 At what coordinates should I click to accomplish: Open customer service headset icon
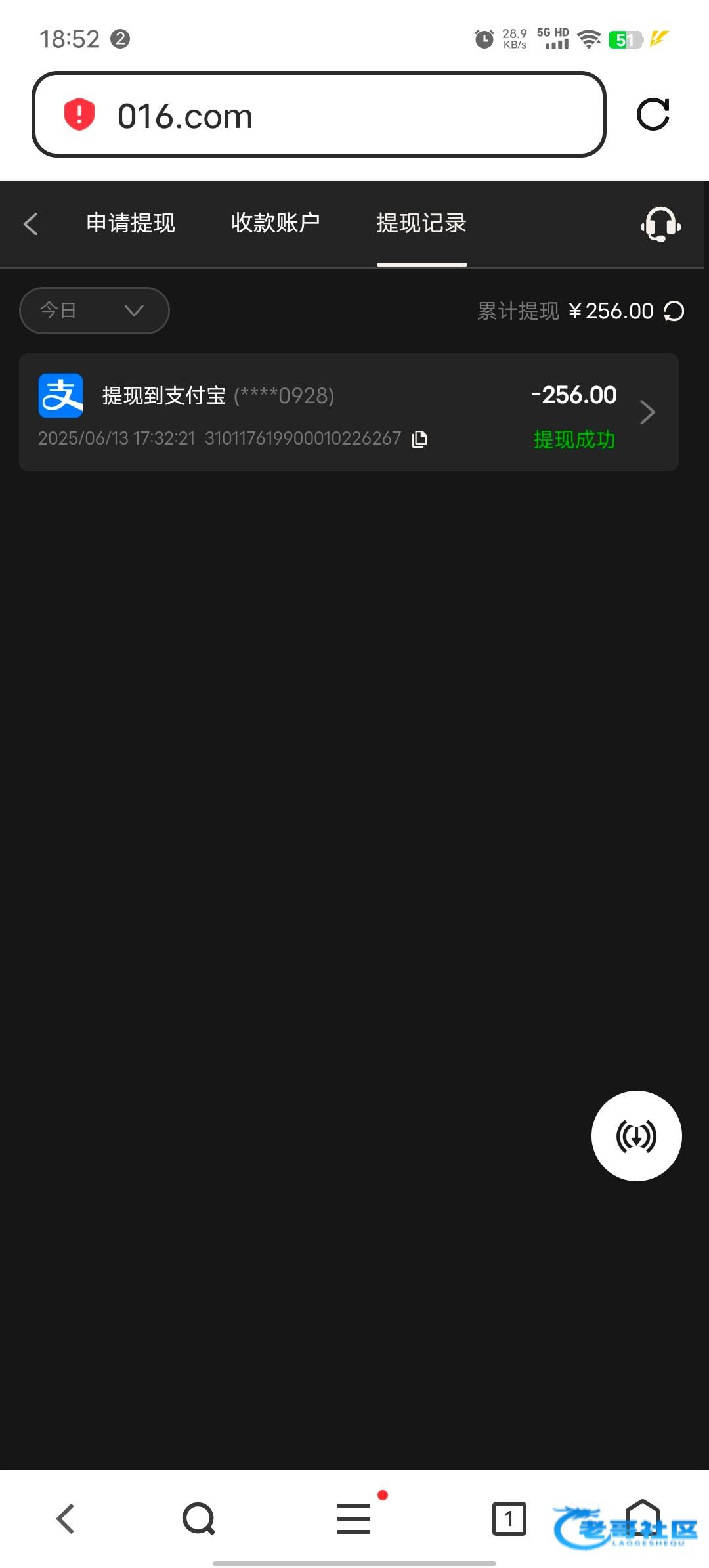point(660,225)
